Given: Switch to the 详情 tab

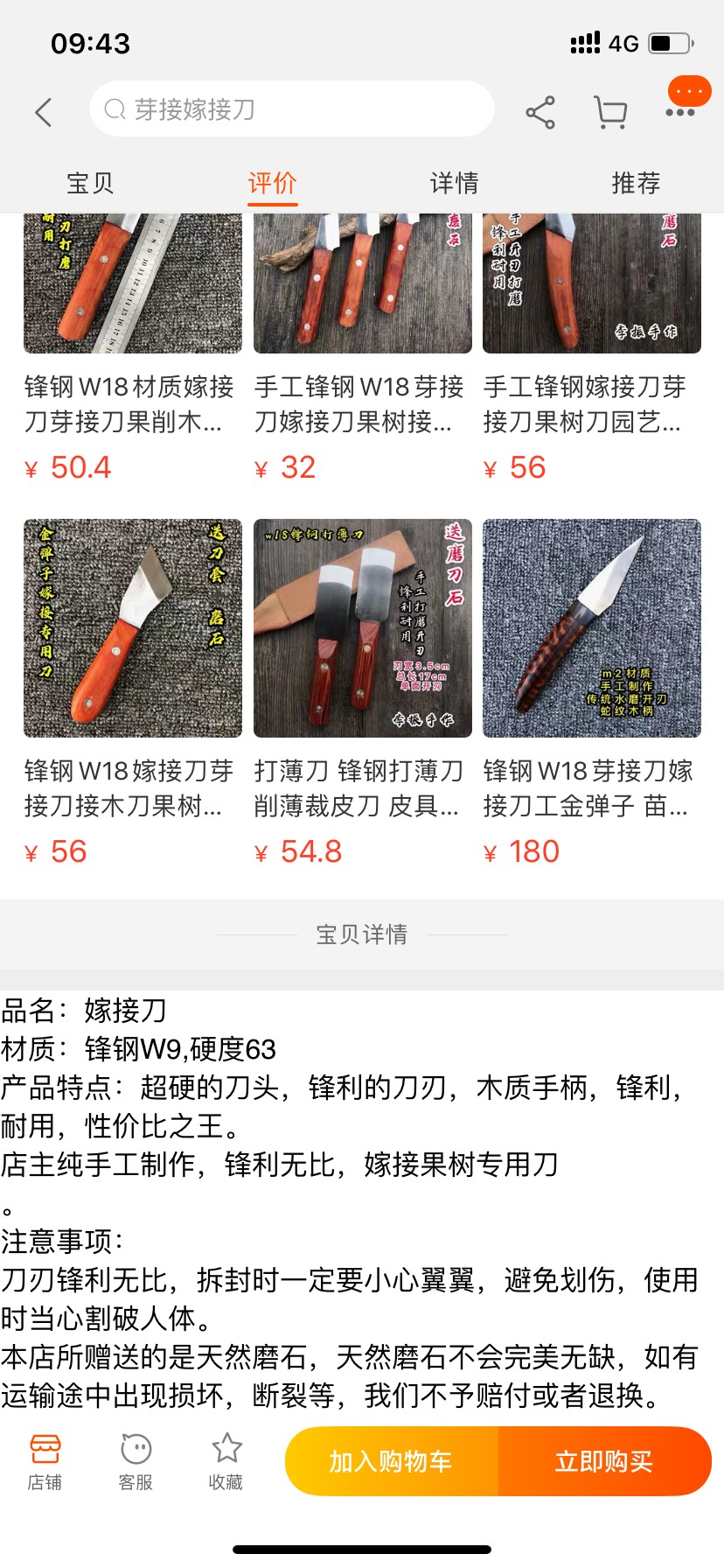Looking at the screenshot, I should [x=454, y=183].
